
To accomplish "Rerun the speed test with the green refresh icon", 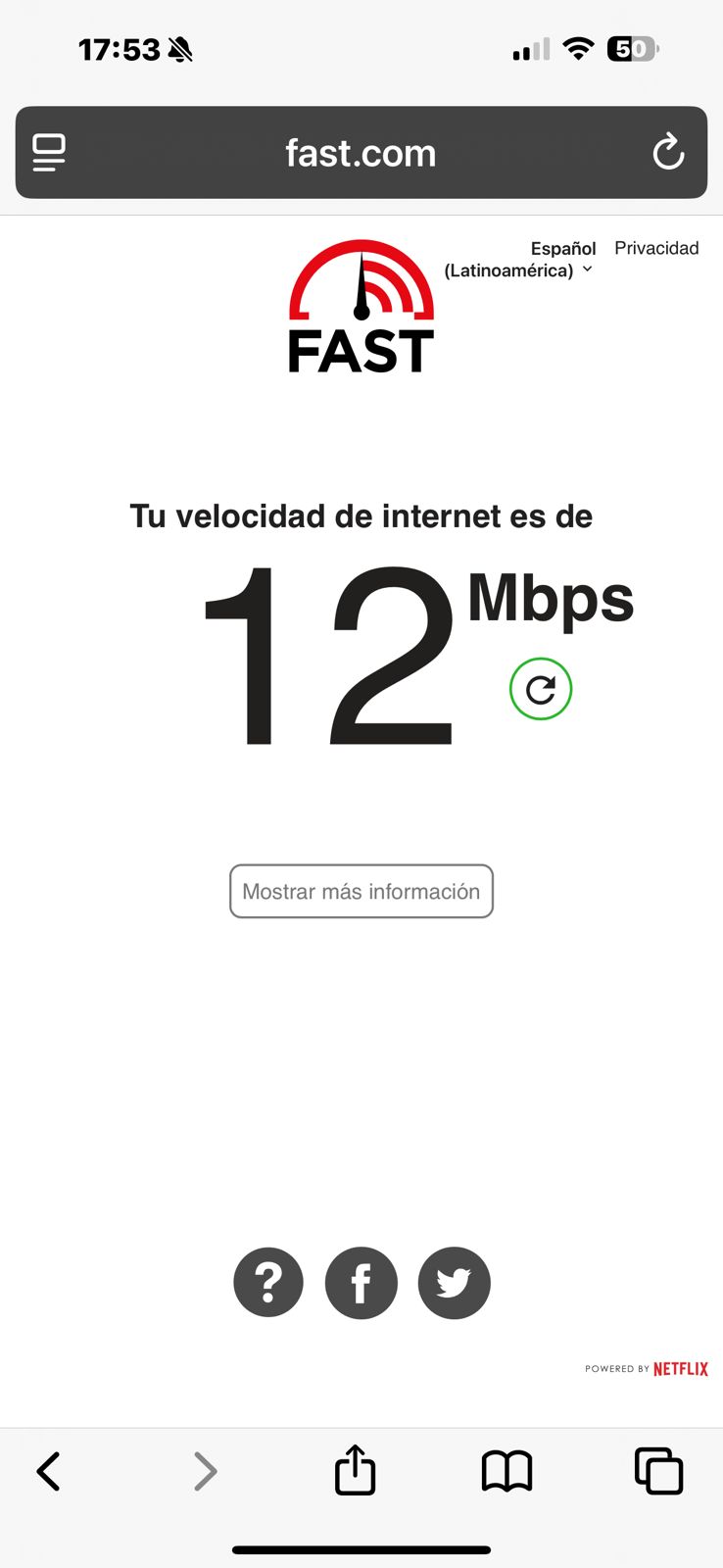I will 541,690.
